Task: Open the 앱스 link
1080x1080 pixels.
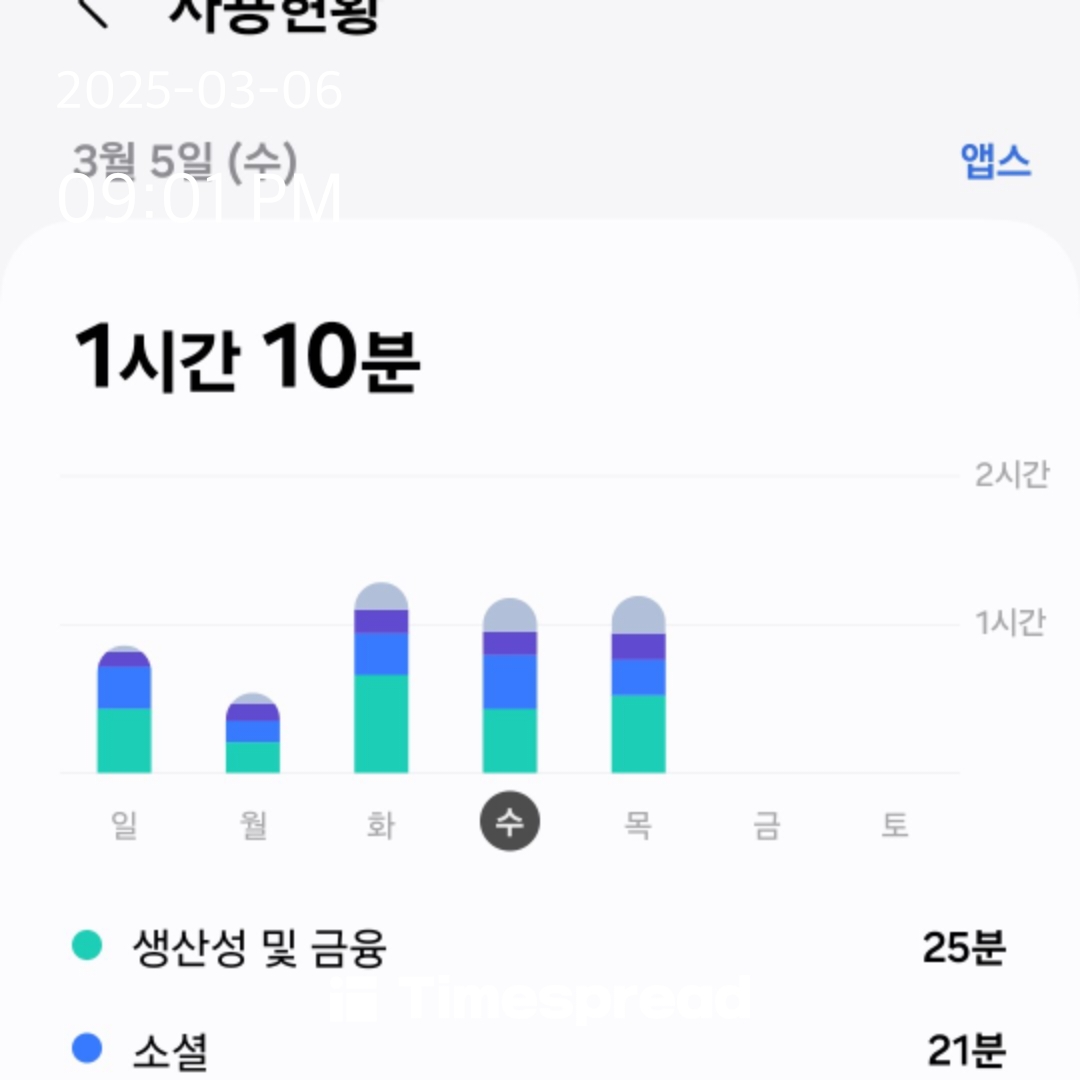Action: [995, 161]
